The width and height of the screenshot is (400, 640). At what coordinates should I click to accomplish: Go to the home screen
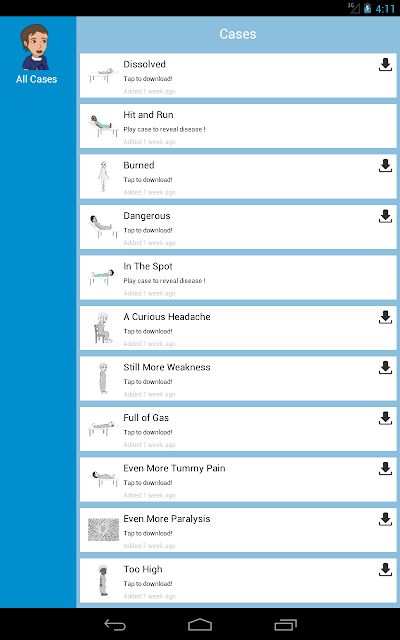click(200, 624)
